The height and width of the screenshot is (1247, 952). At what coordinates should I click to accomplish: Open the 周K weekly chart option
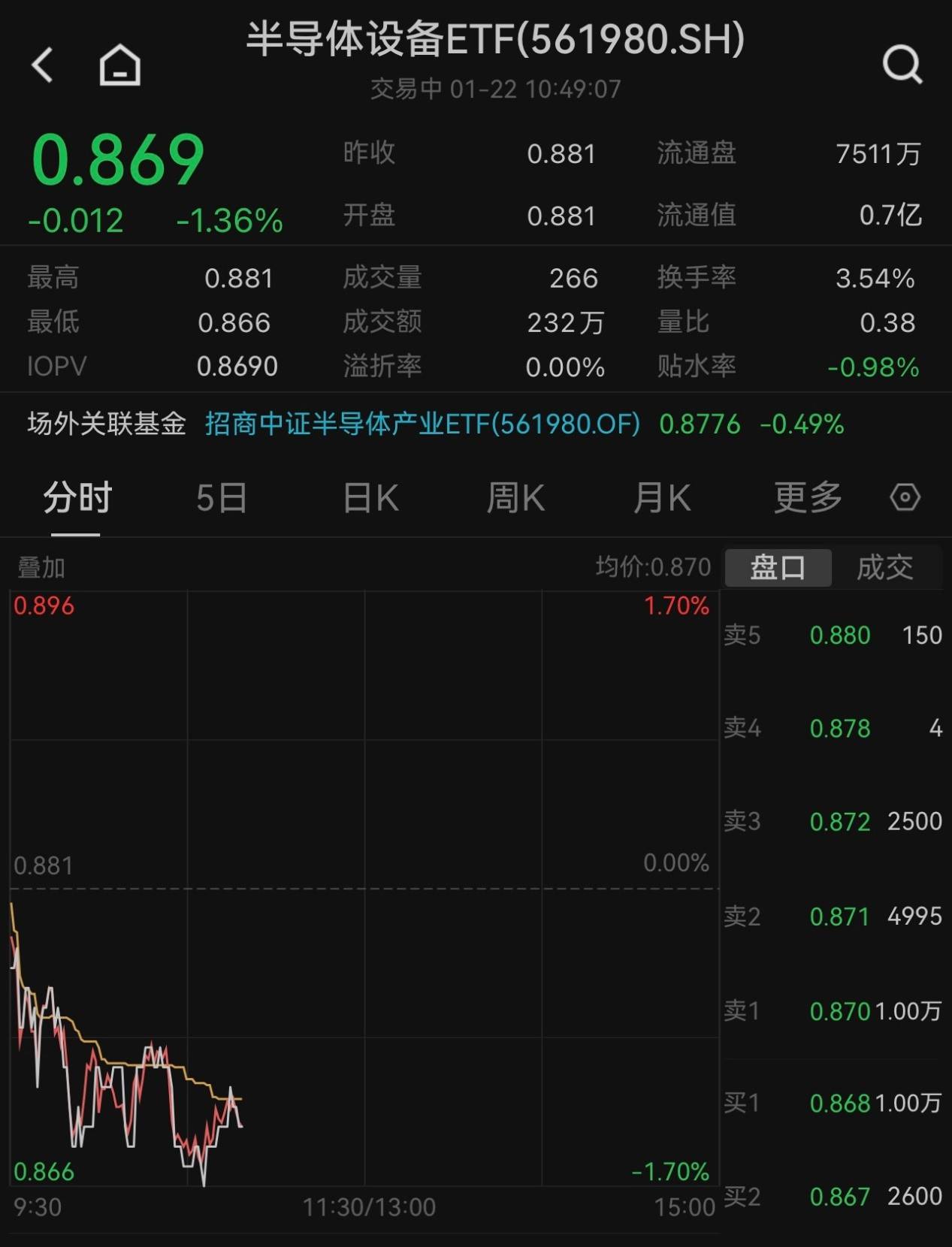pyautogui.click(x=514, y=497)
